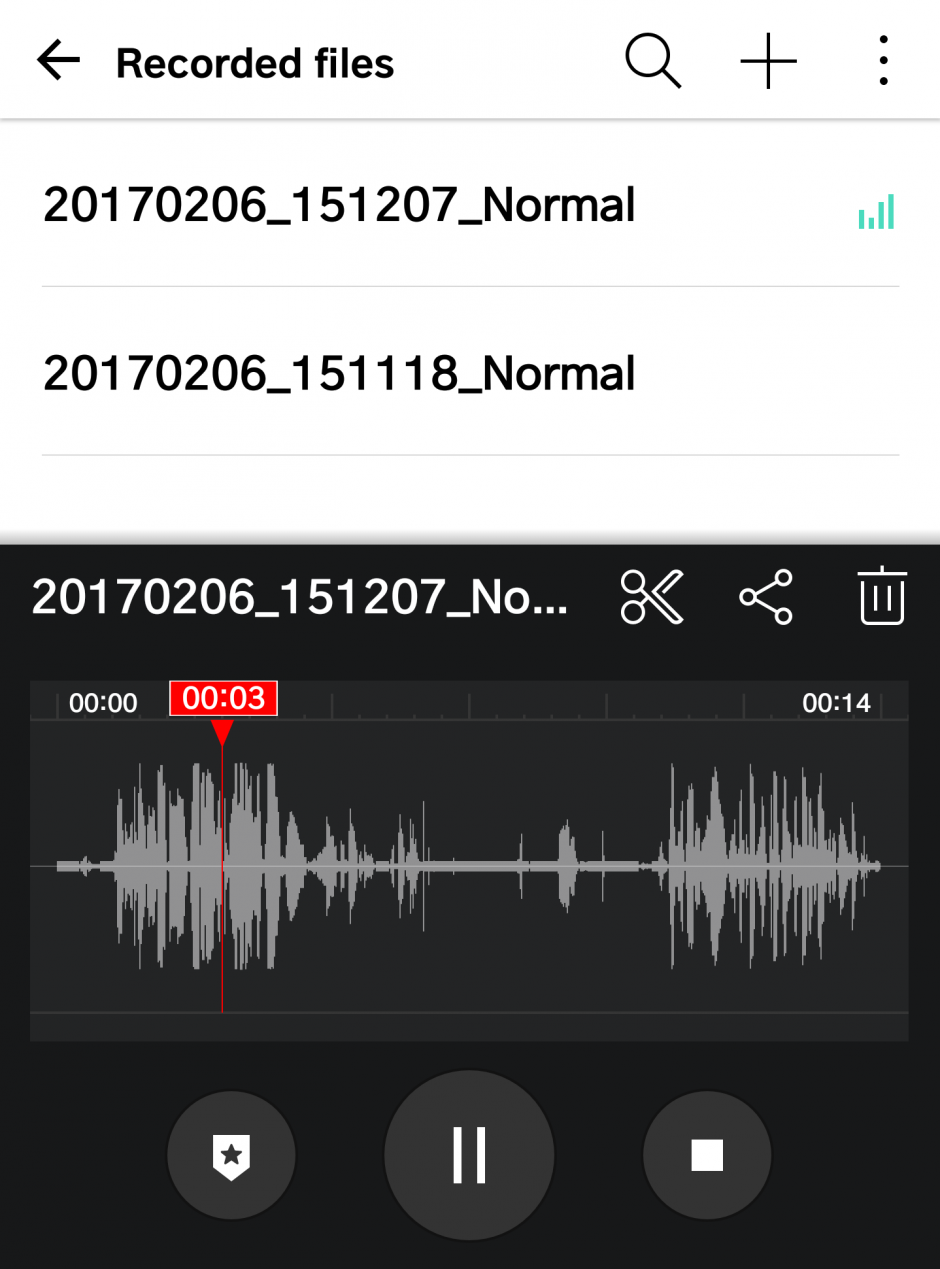Stop the playback
The width and height of the screenshot is (940, 1269).
tap(707, 1155)
